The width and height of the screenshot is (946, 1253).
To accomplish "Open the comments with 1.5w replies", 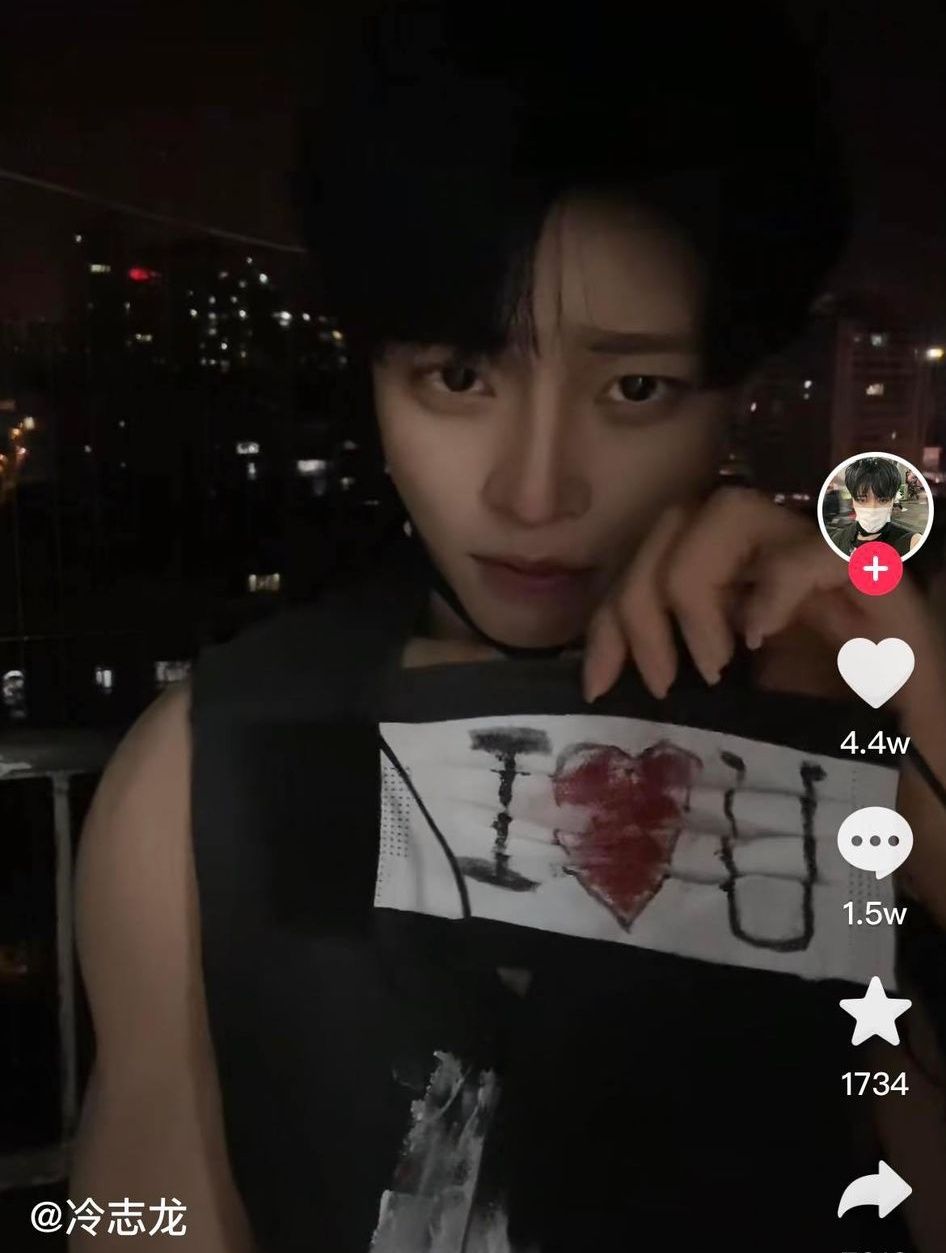I will pyautogui.click(x=875, y=842).
